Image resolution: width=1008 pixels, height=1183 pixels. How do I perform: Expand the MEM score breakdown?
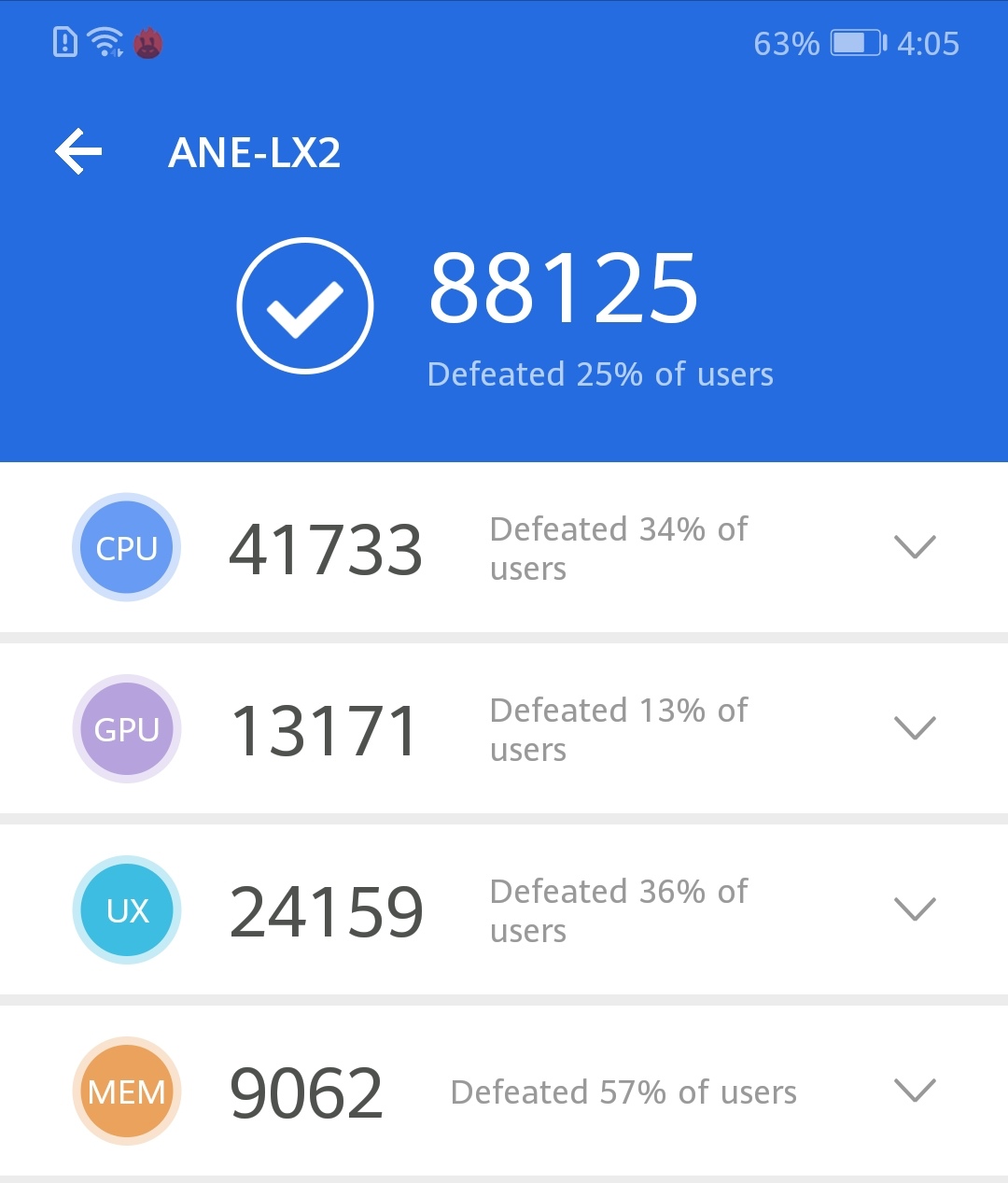click(x=914, y=1090)
